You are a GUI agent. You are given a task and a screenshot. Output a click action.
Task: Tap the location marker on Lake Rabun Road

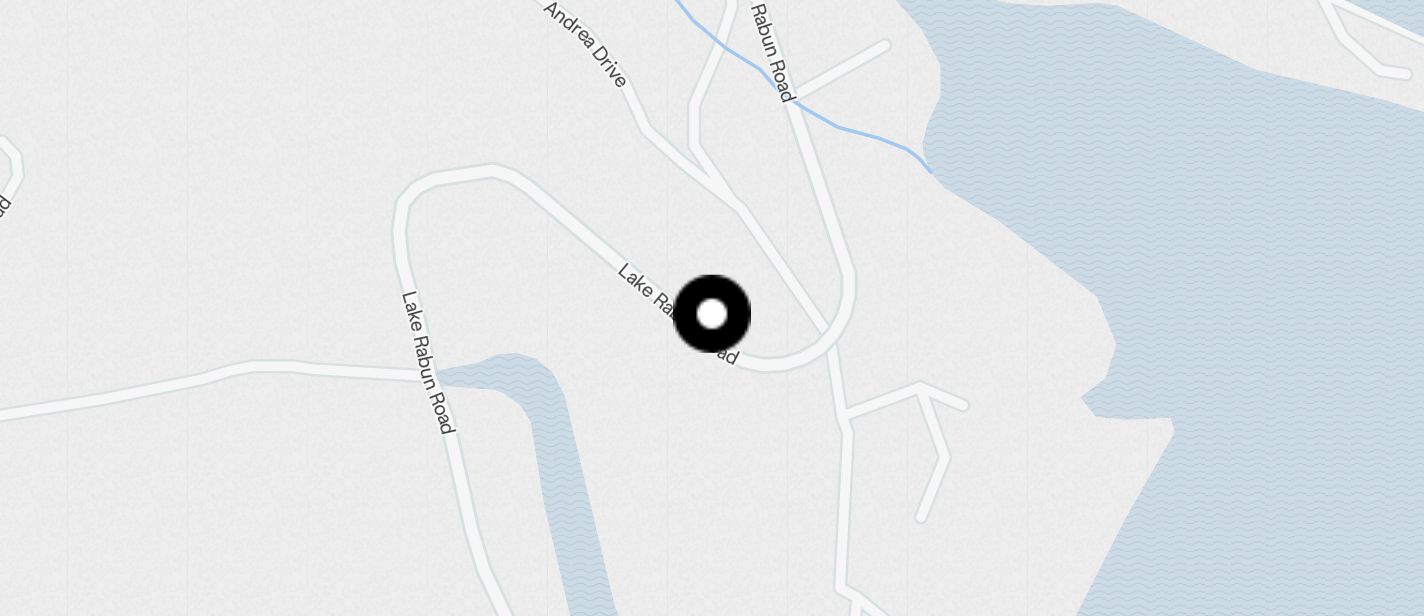(x=712, y=314)
